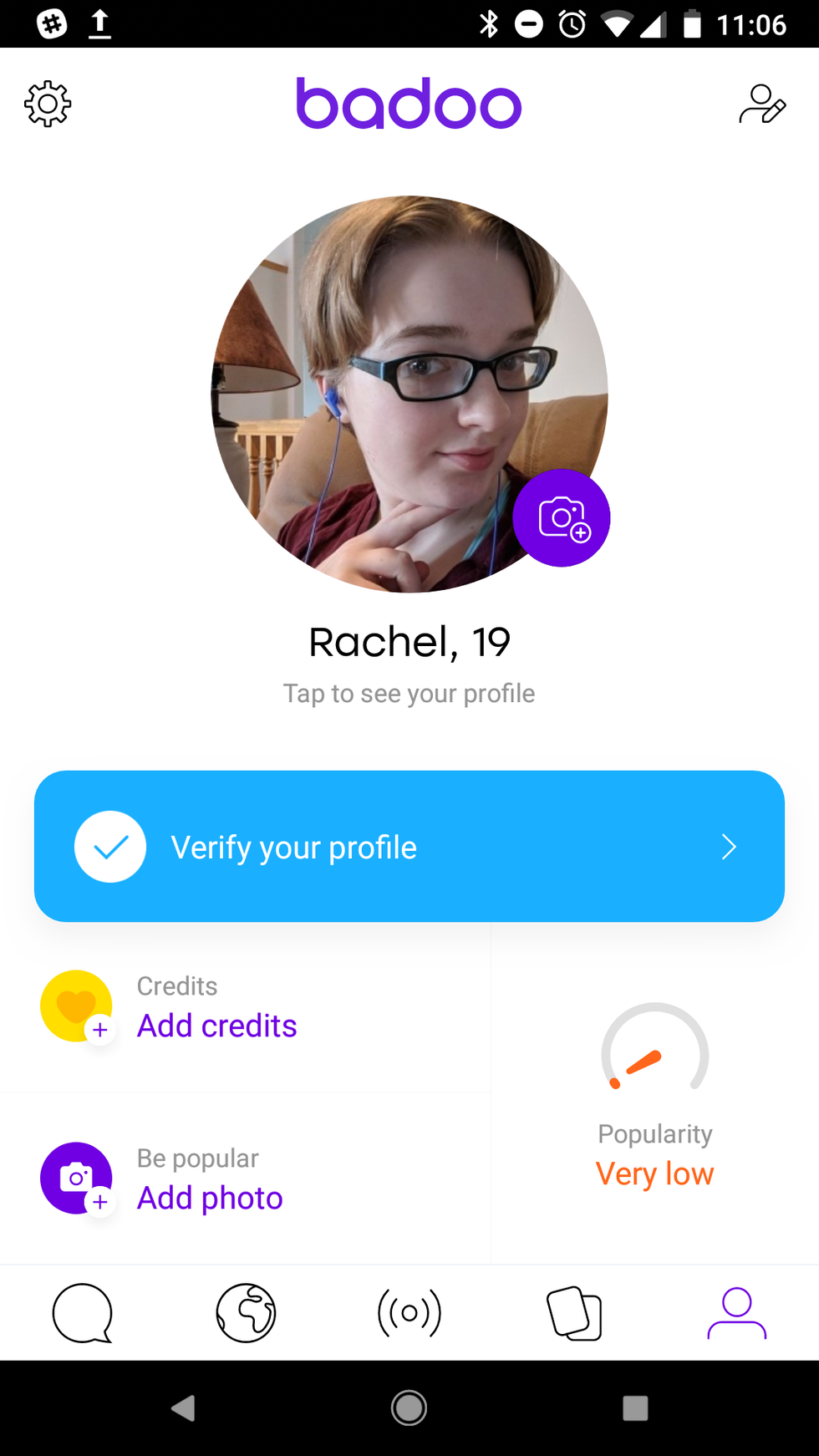Screen dimensions: 819x1456
Task: Switch to the messages chat tab
Action: click(82, 1313)
